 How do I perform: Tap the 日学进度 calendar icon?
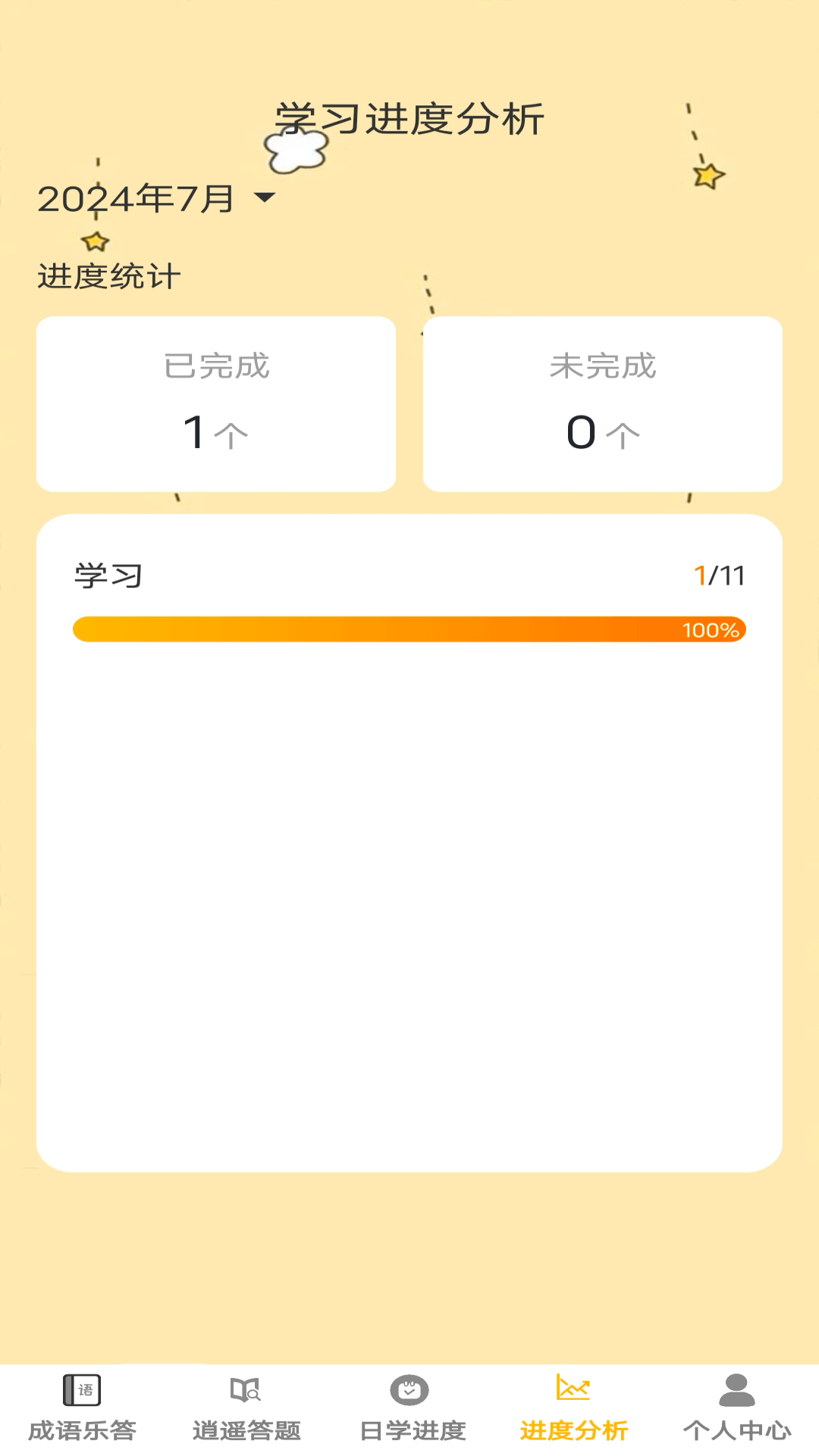[409, 1392]
